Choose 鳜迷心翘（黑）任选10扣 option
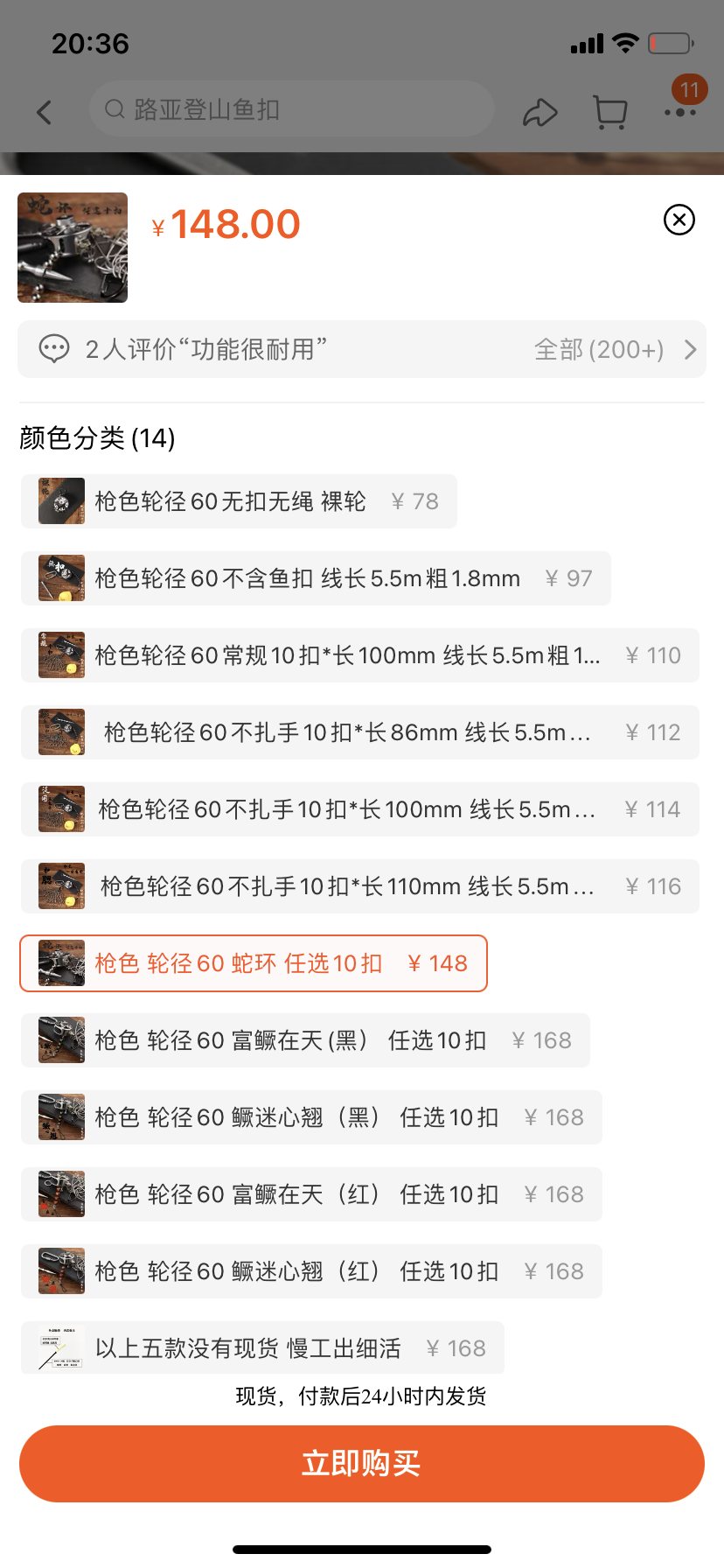Viewport: 724px width, 1568px height. pos(311,1117)
